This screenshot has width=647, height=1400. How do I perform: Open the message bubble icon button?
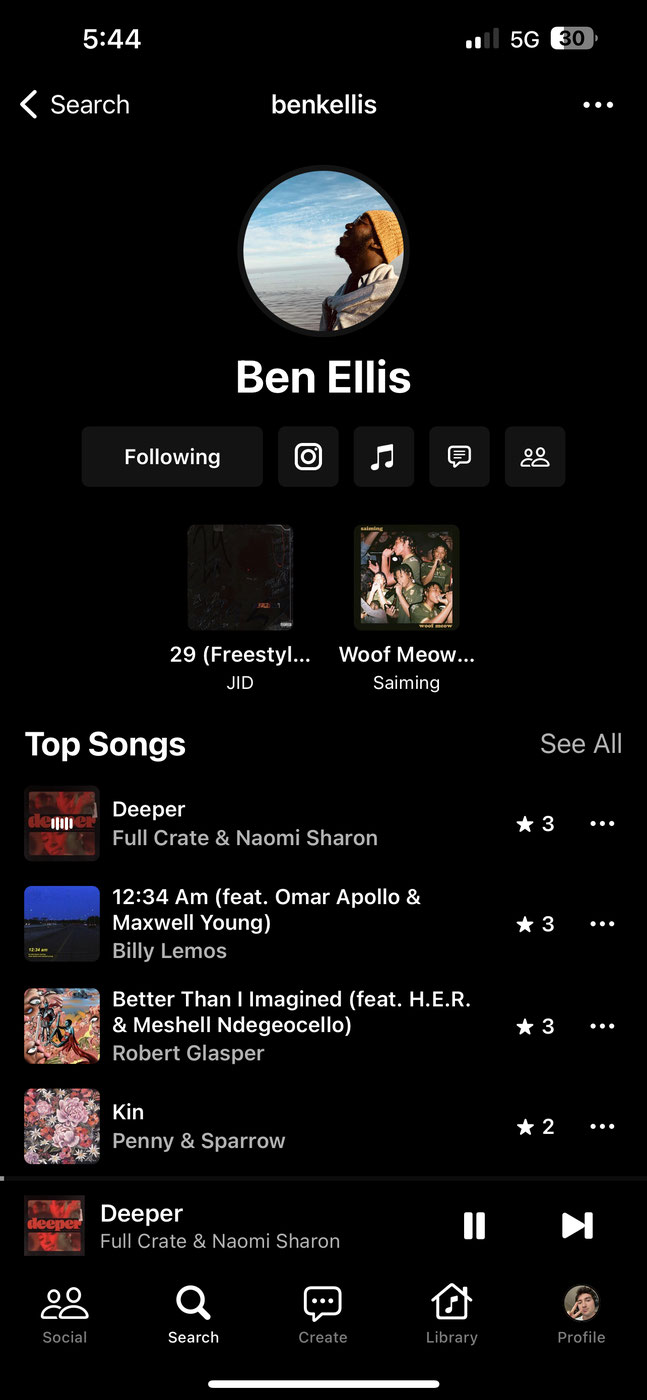point(459,457)
